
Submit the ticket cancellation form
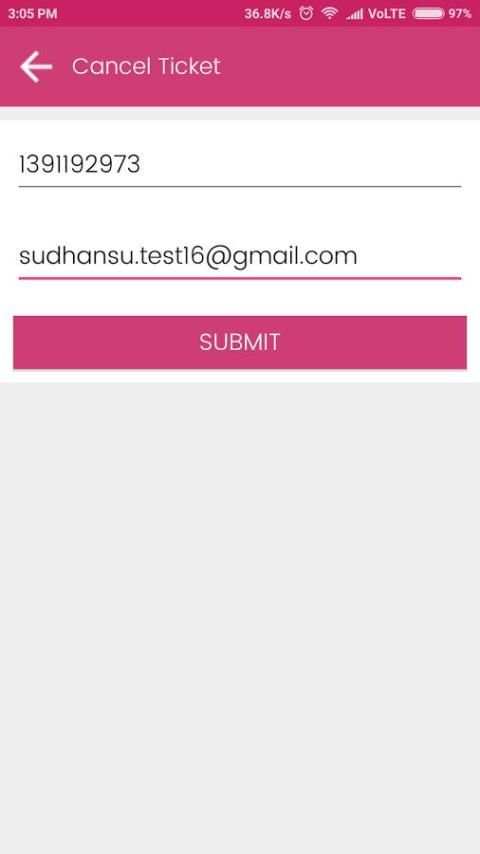(240, 342)
